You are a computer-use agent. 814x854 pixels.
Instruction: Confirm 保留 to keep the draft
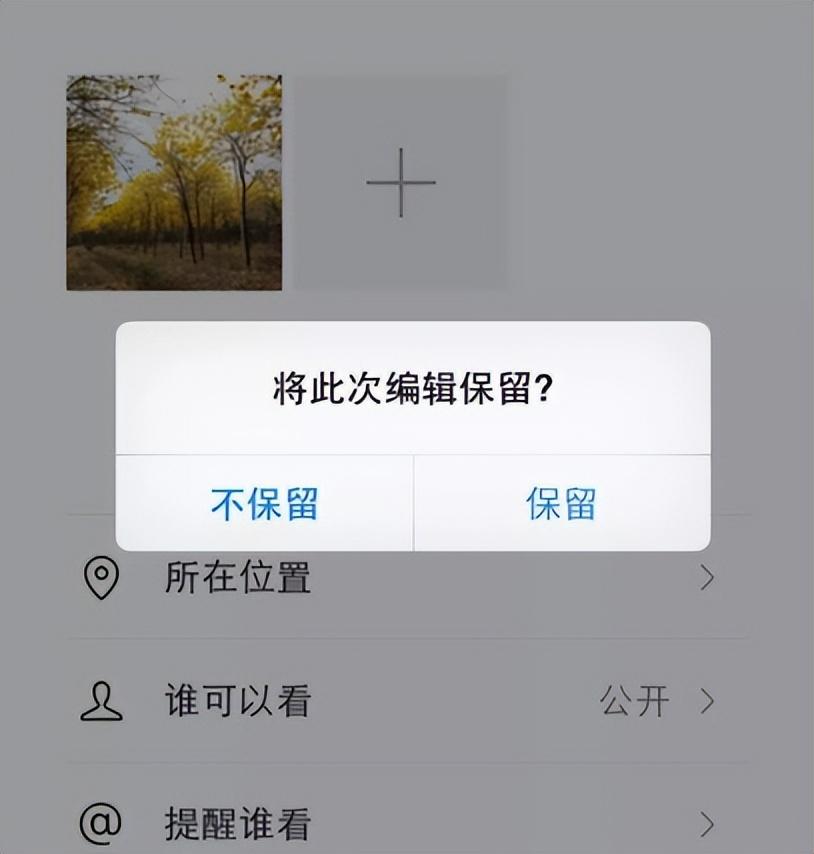pos(561,503)
